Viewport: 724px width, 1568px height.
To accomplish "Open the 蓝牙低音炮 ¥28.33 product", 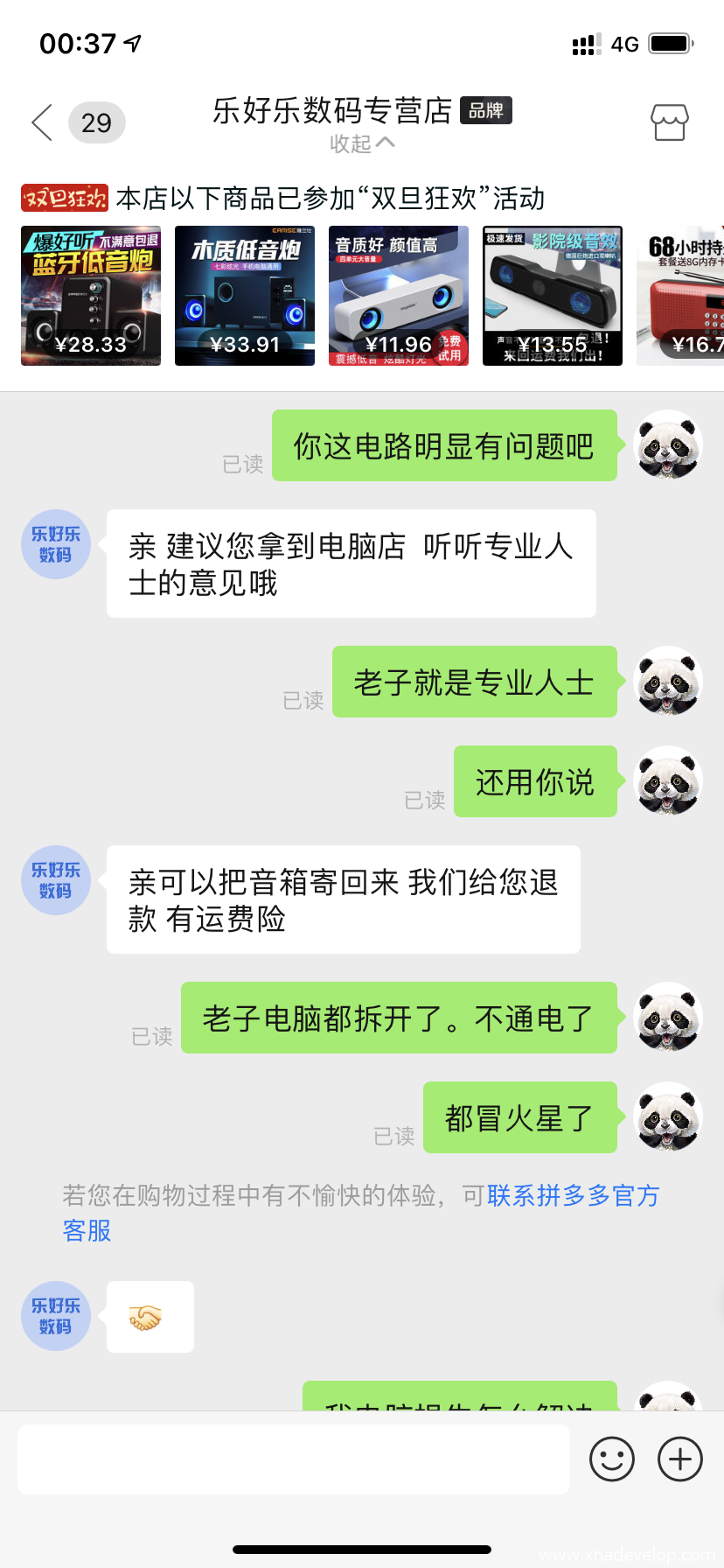I will point(91,296).
